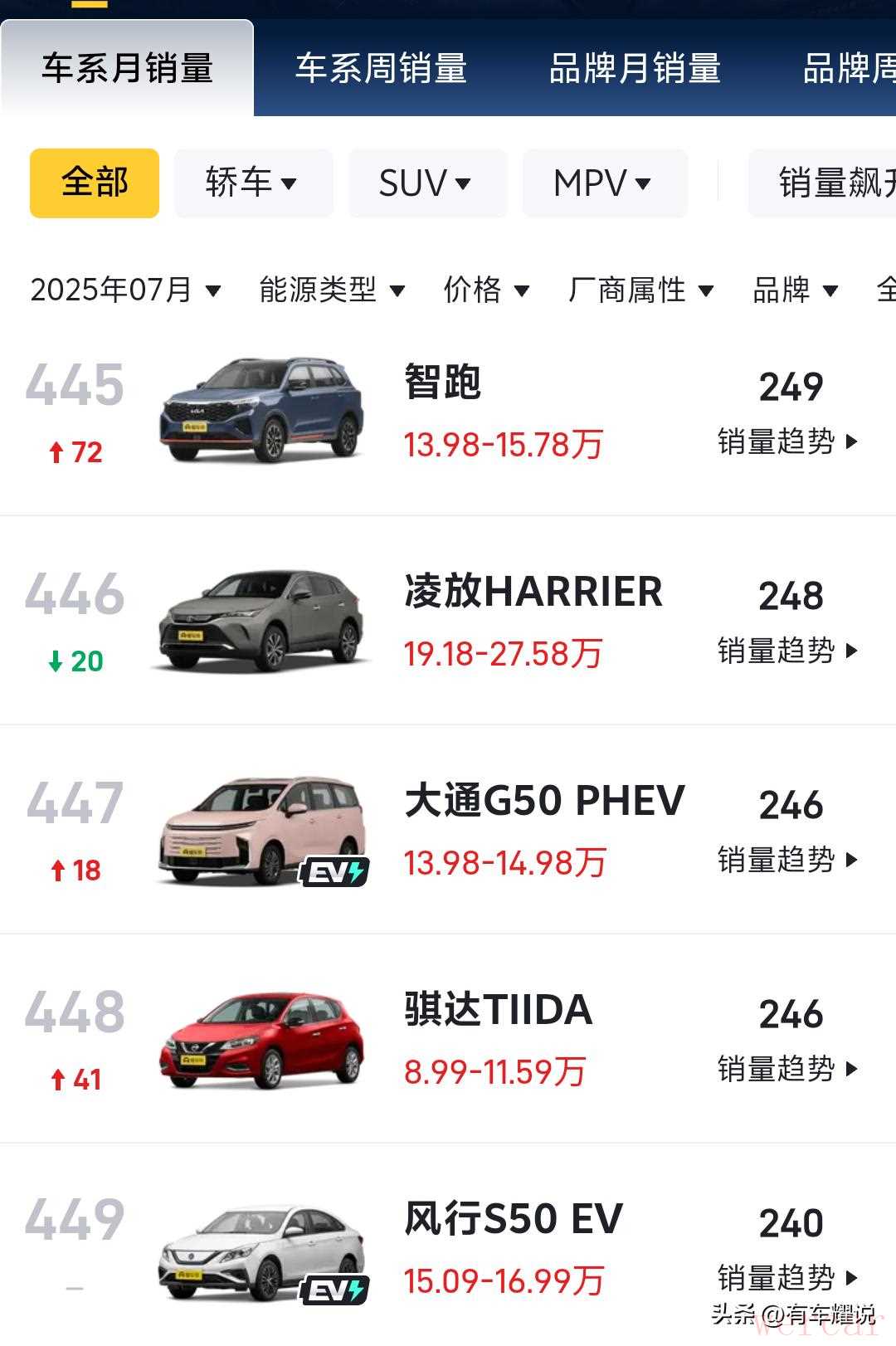Expand the SUV dropdown

pyautogui.click(x=426, y=183)
